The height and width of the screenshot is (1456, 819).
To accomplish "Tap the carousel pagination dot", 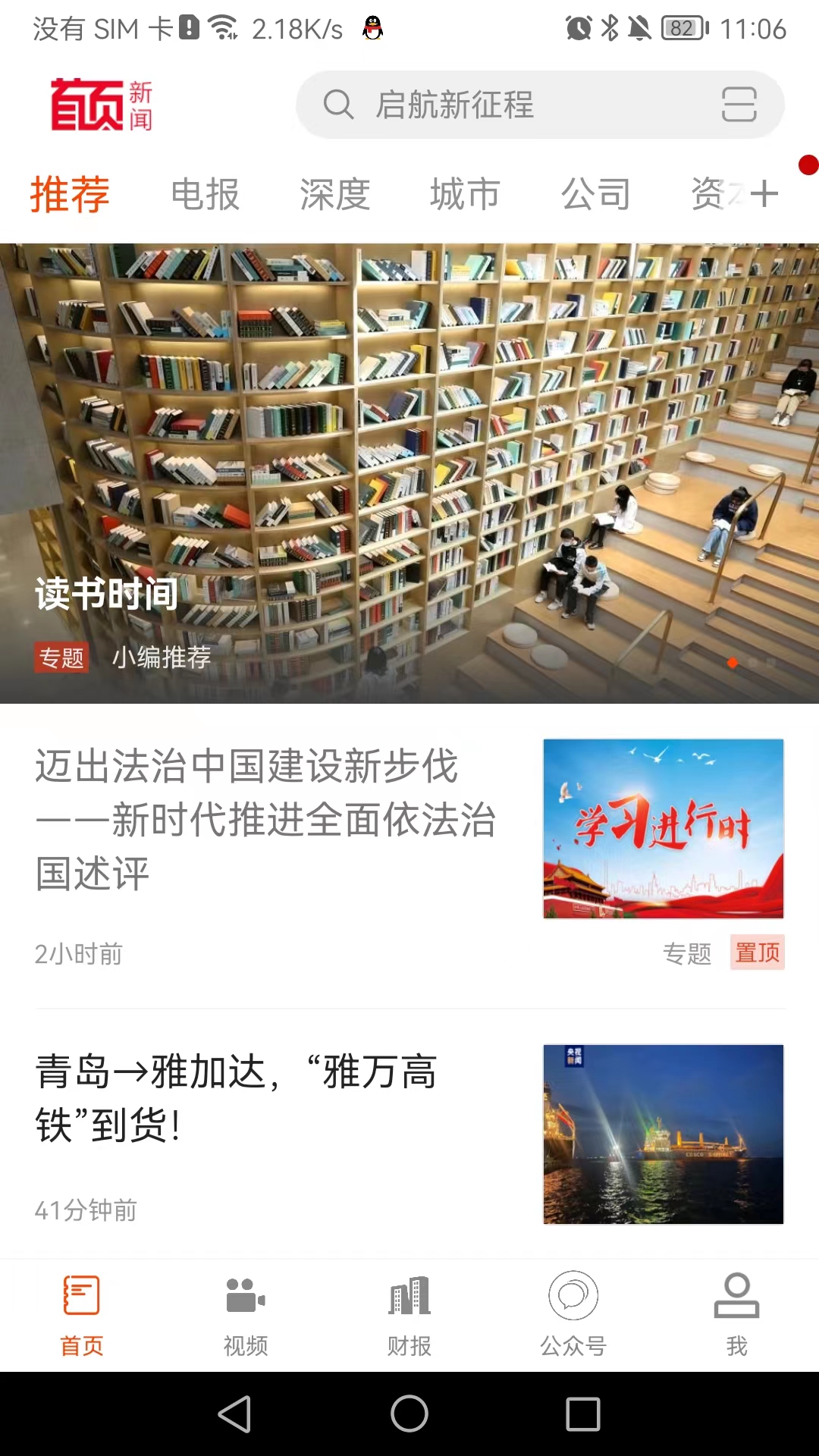I will (733, 663).
